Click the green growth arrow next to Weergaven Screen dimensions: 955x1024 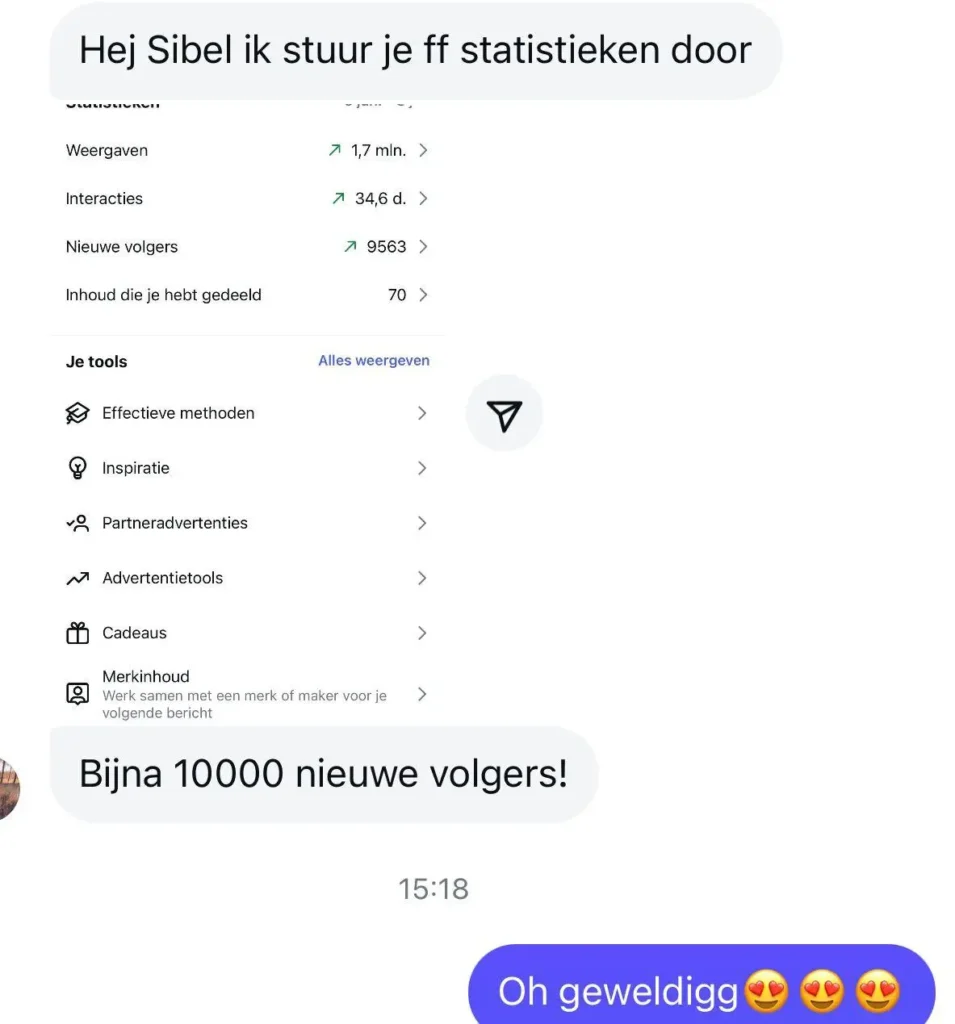point(337,150)
